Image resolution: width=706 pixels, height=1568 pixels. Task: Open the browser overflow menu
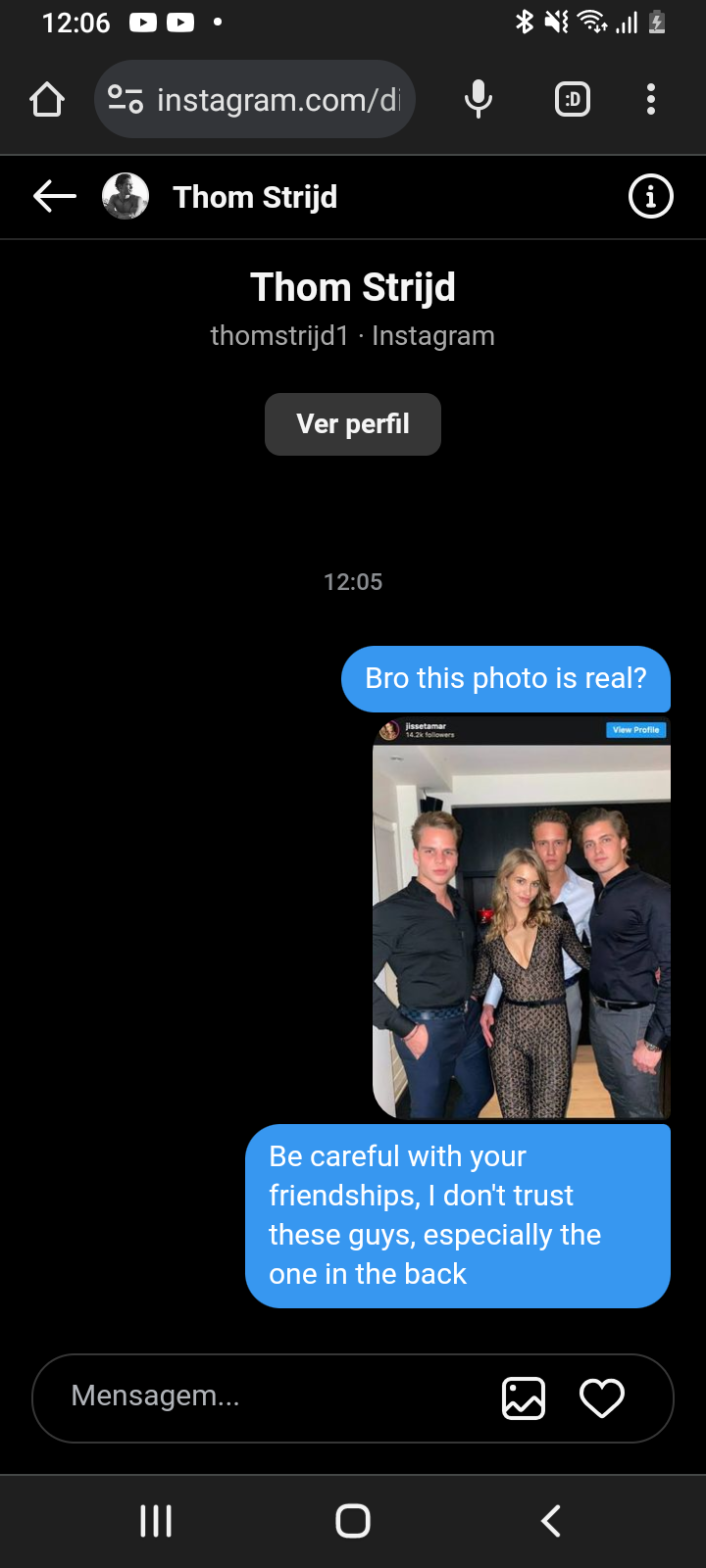651,99
